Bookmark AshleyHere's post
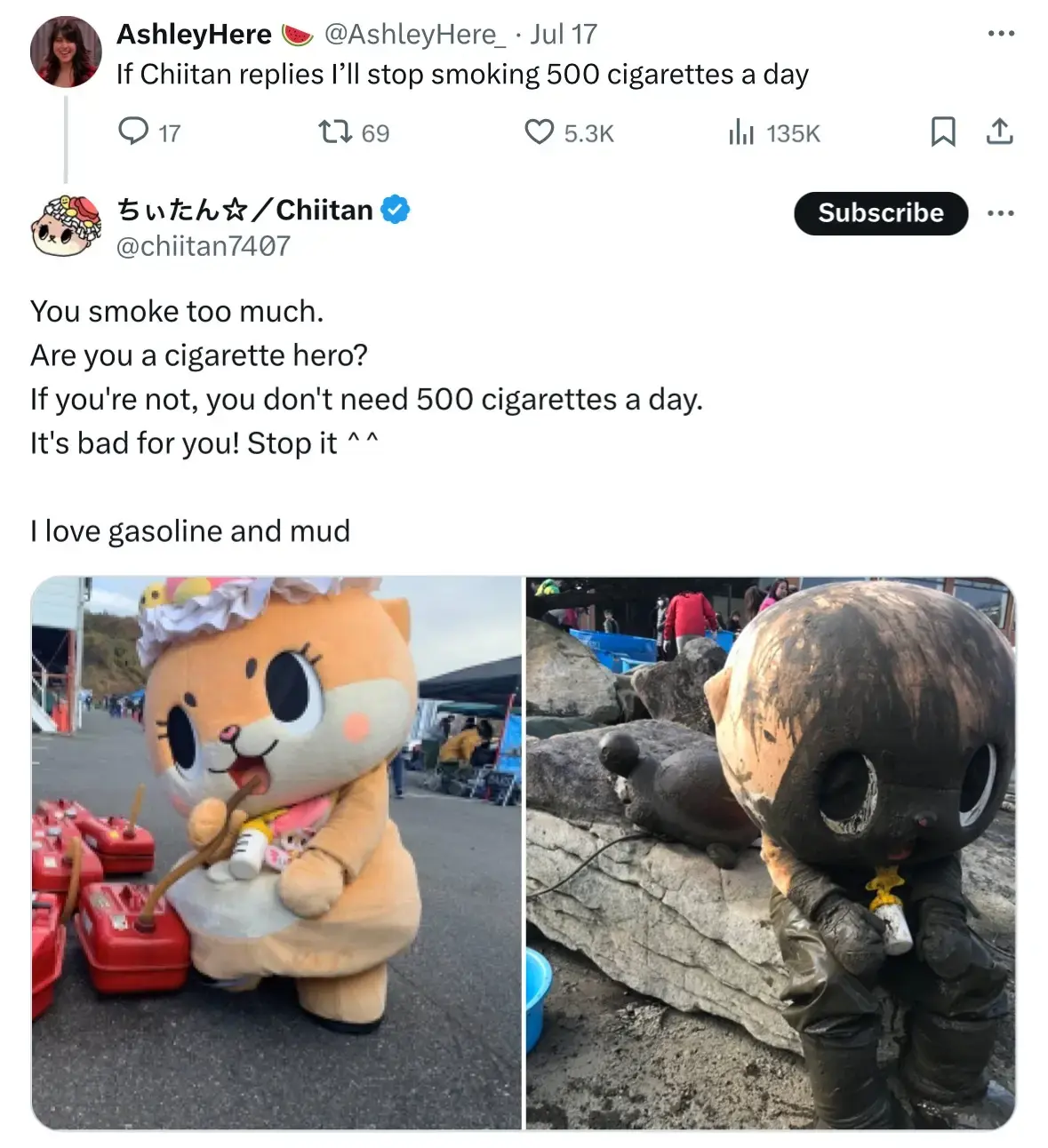This screenshot has width=1048, height=1148. tap(942, 132)
